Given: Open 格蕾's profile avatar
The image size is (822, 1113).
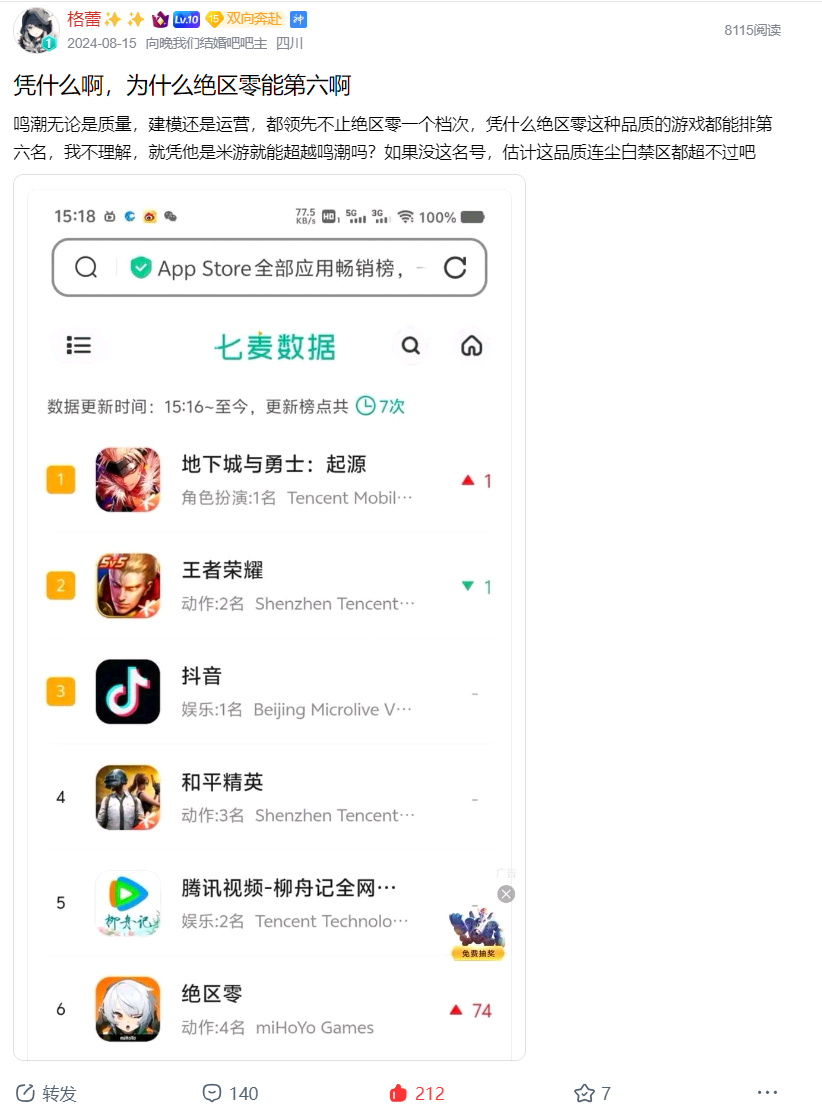Looking at the screenshot, I should point(34,30).
